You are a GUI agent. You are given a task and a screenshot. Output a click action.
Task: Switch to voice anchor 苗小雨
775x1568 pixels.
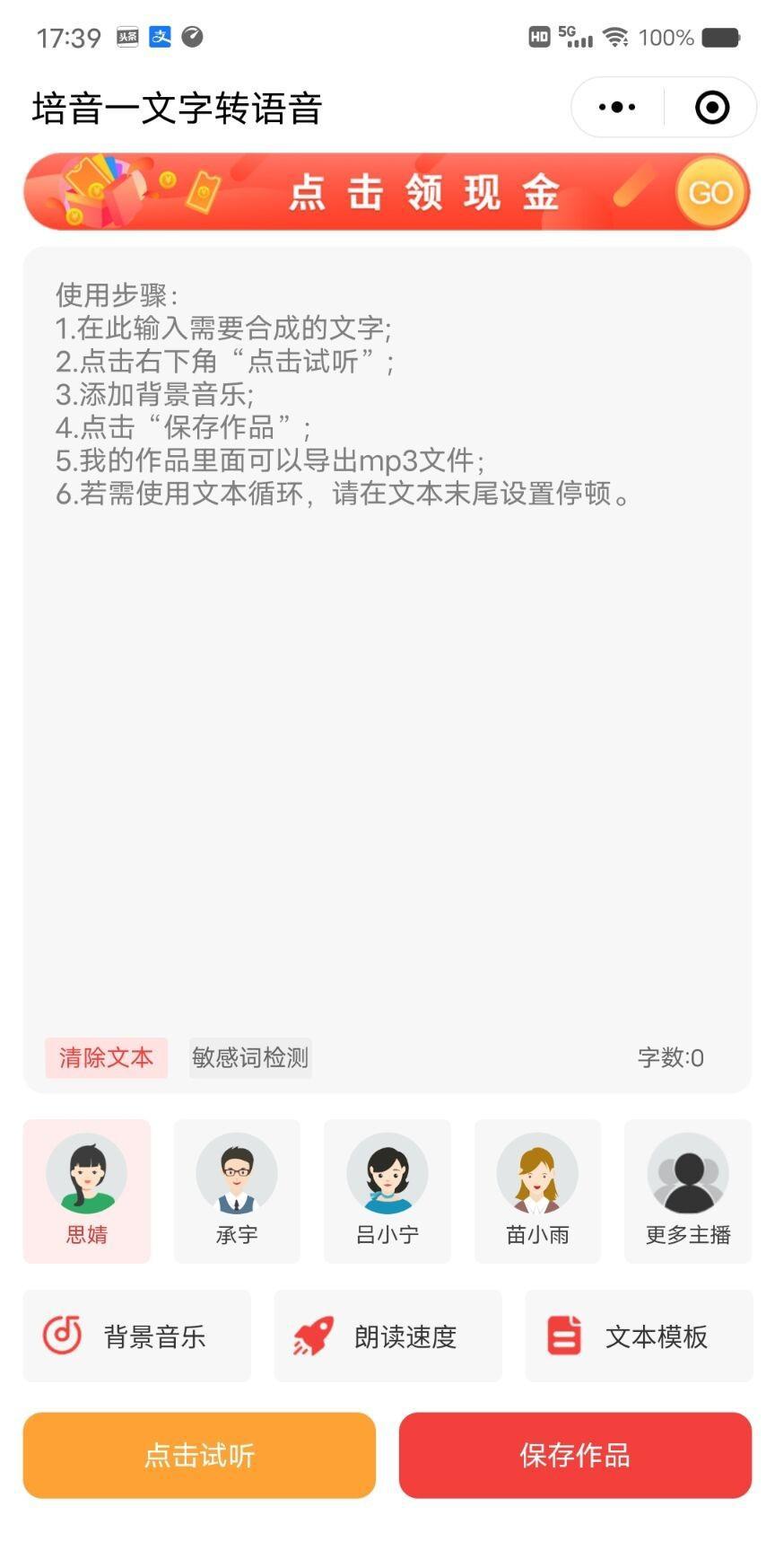[x=537, y=1191]
